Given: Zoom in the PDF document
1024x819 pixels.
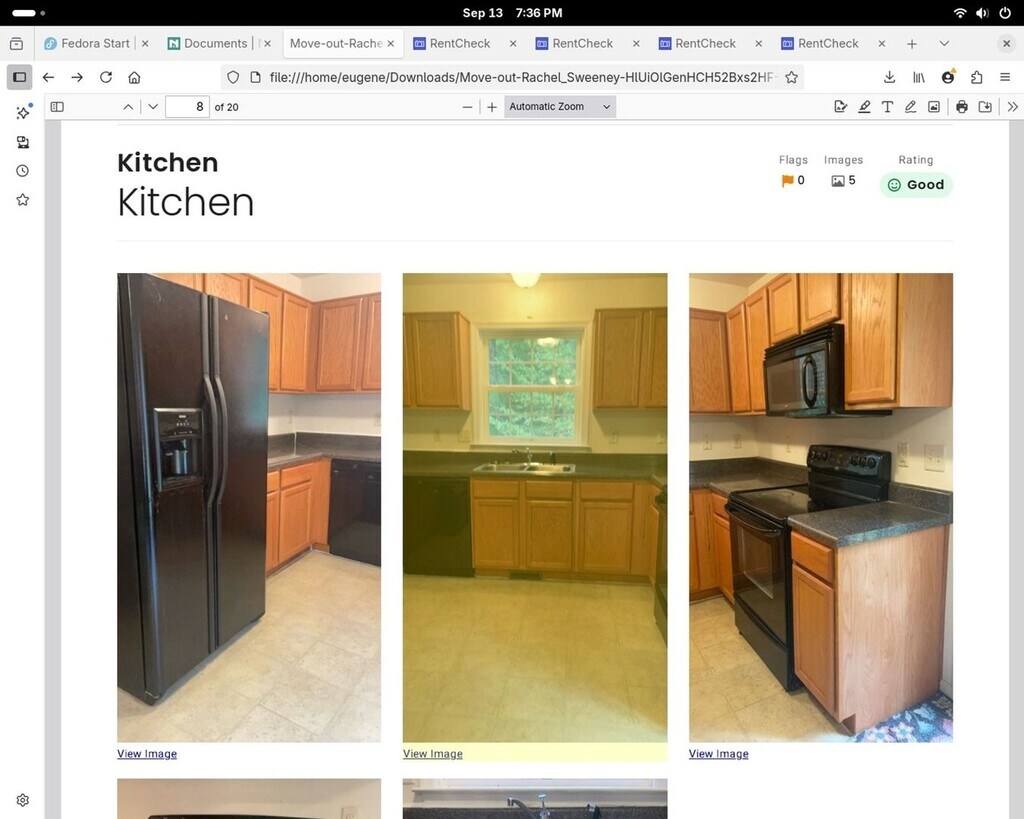Looking at the screenshot, I should coord(491,107).
